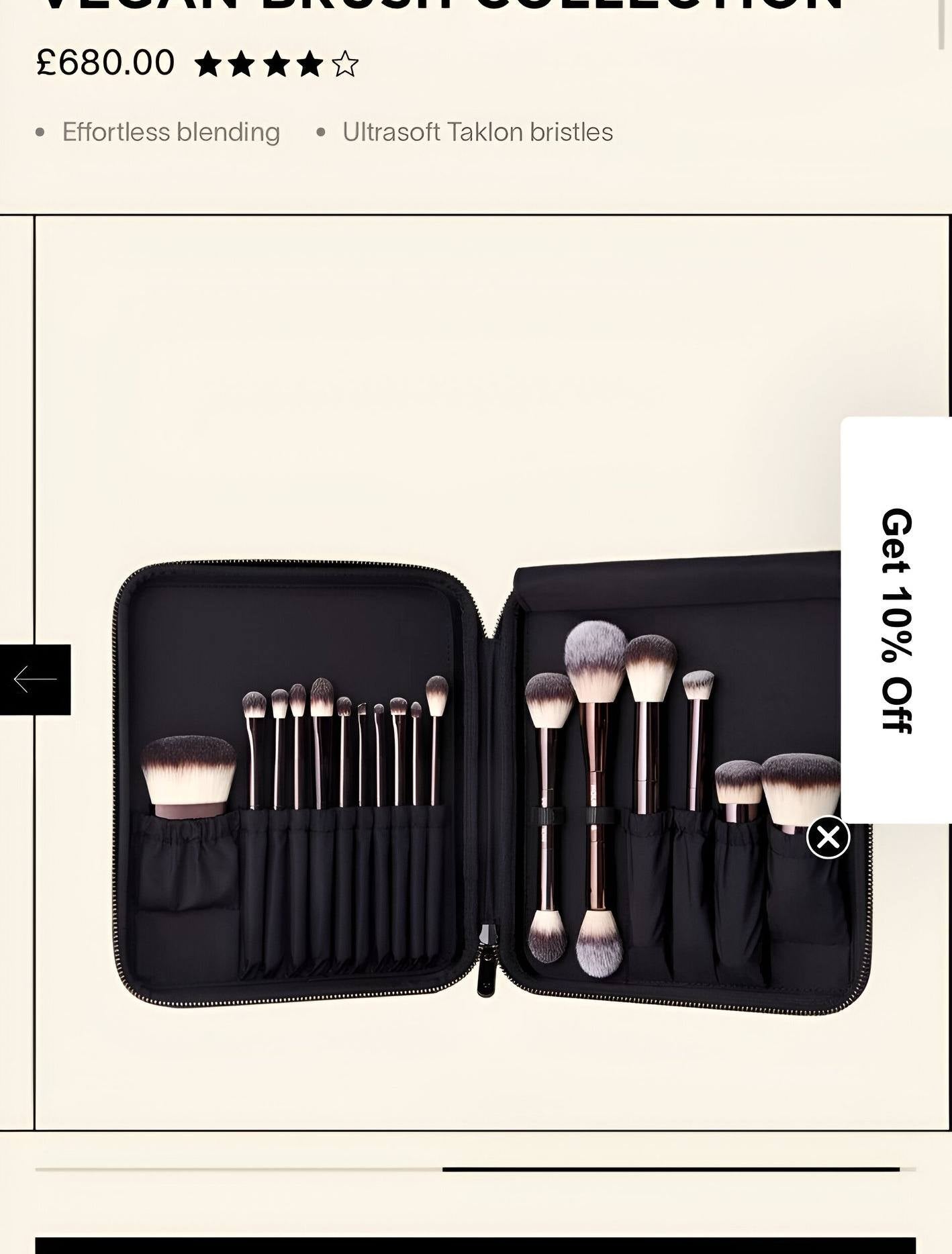
Task: Dismiss the Get 10% Off tab
Action: pyautogui.click(x=828, y=837)
